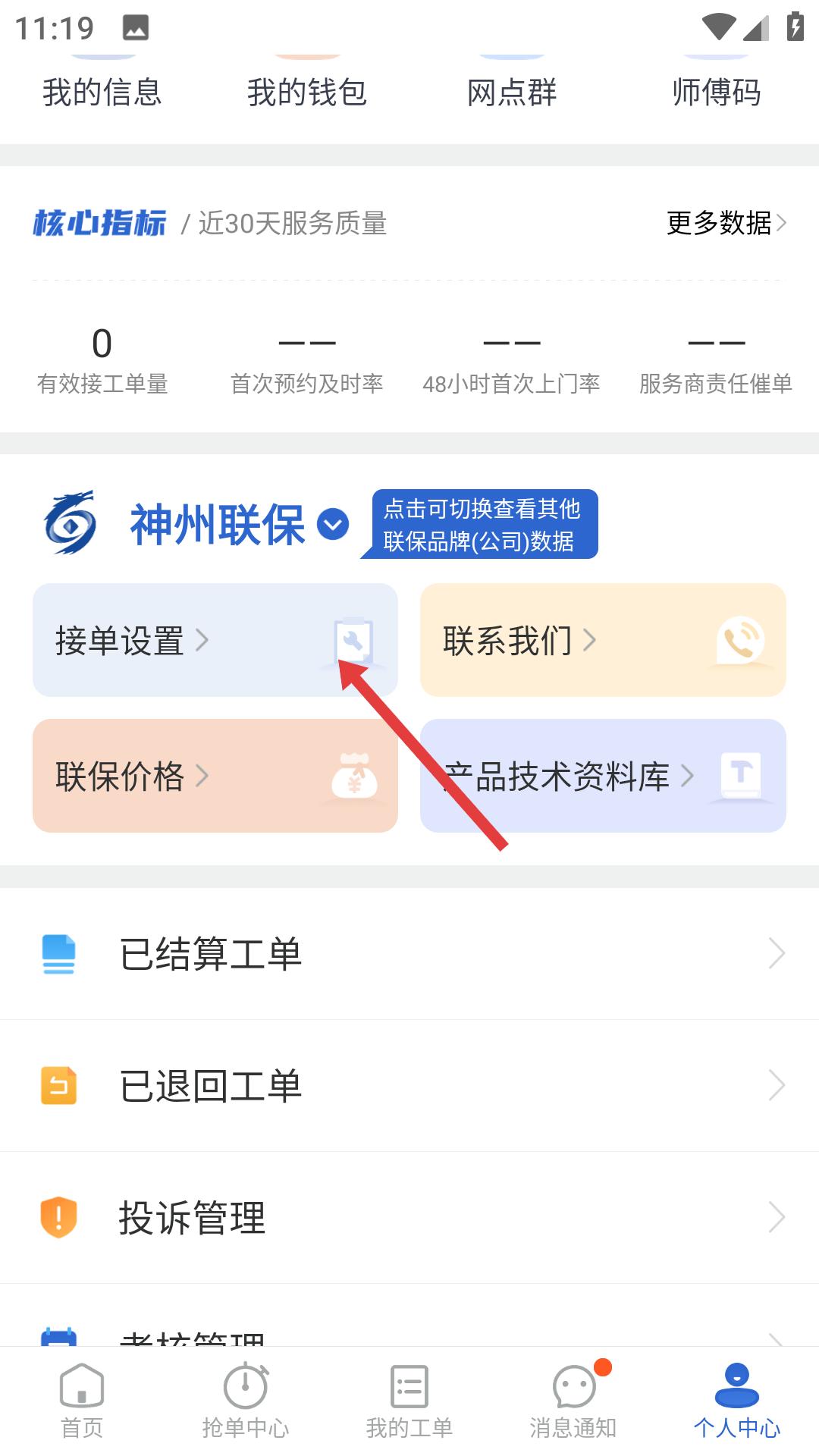Open 产品技术资料库 card

point(603,776)
